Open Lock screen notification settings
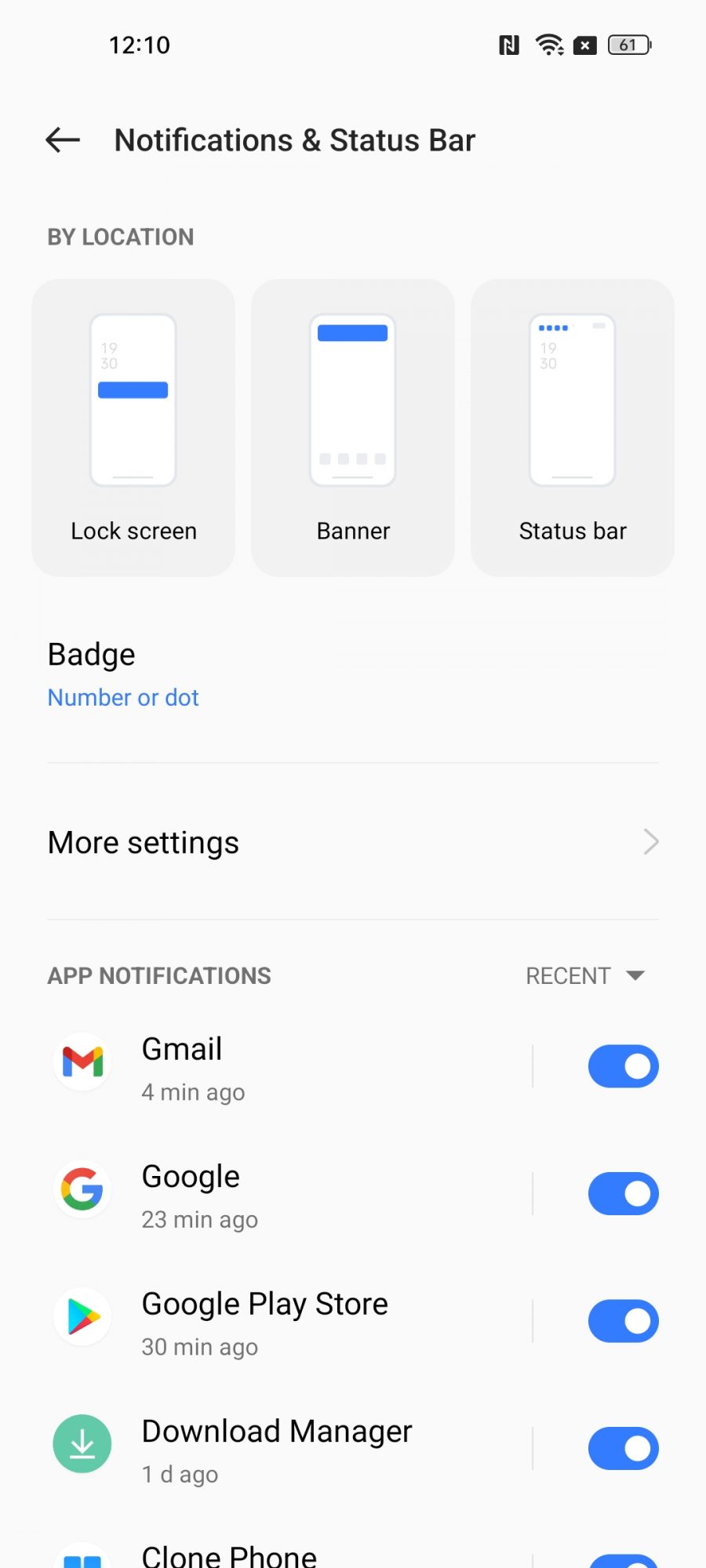Image resolution: width=706 pixels, height=1568 pixels. [133, 427]
